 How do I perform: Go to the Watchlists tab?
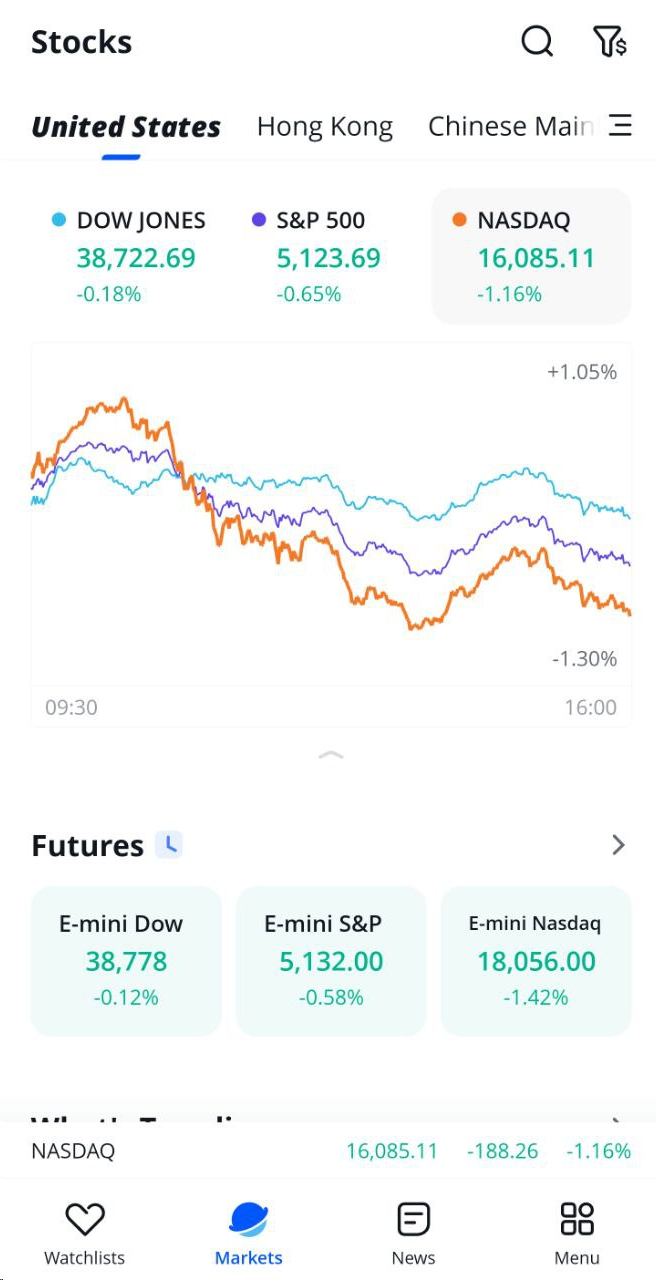(x=85, y=1233)
